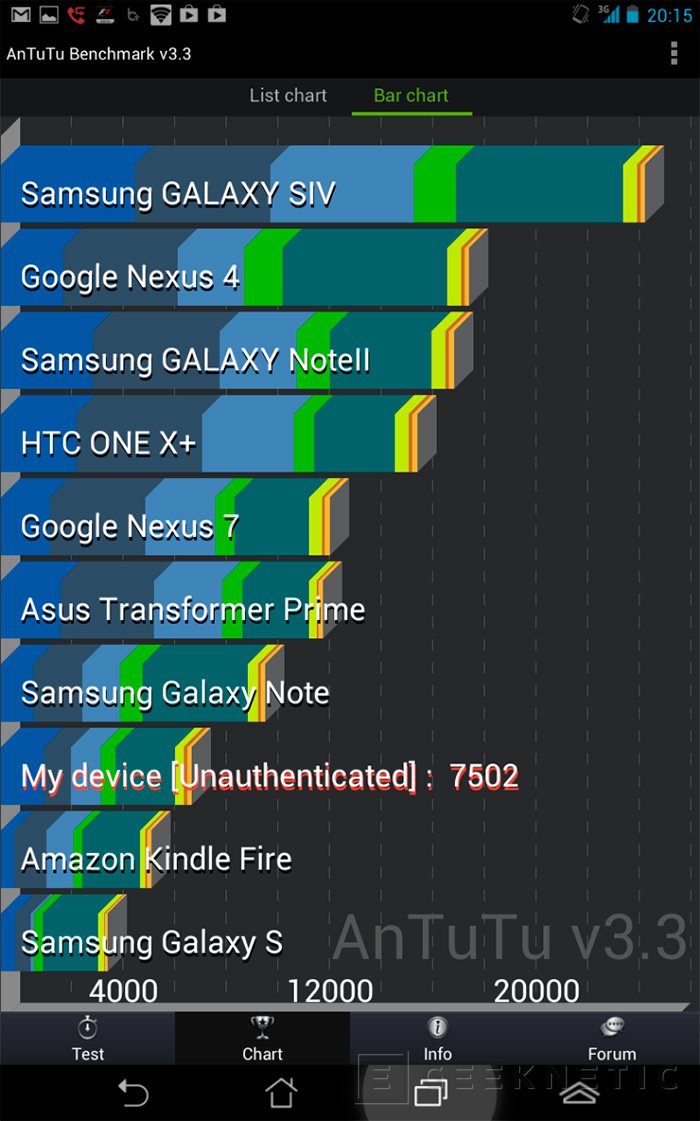
Task: Tap the system back button
Action: click(132, 1092)
